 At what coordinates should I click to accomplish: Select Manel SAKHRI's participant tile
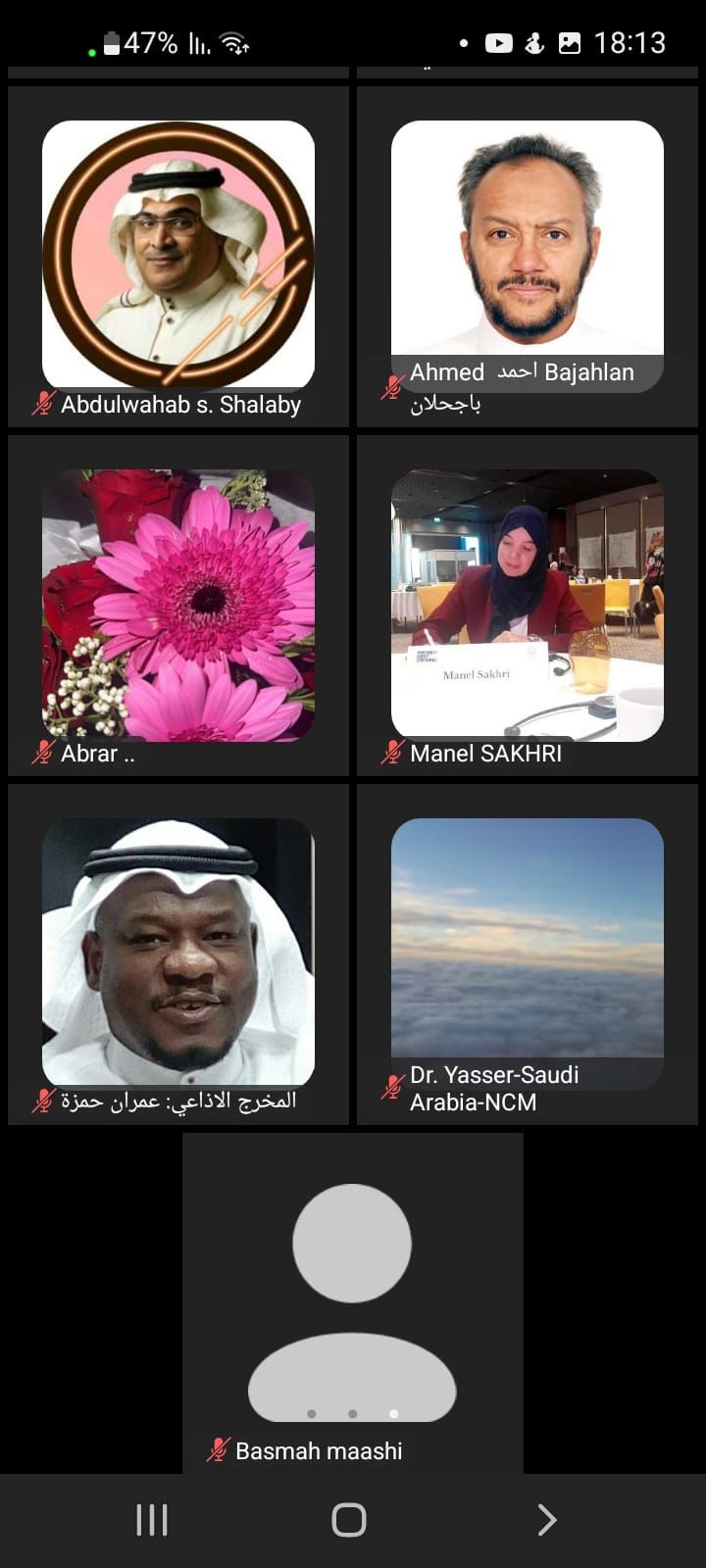528,605
